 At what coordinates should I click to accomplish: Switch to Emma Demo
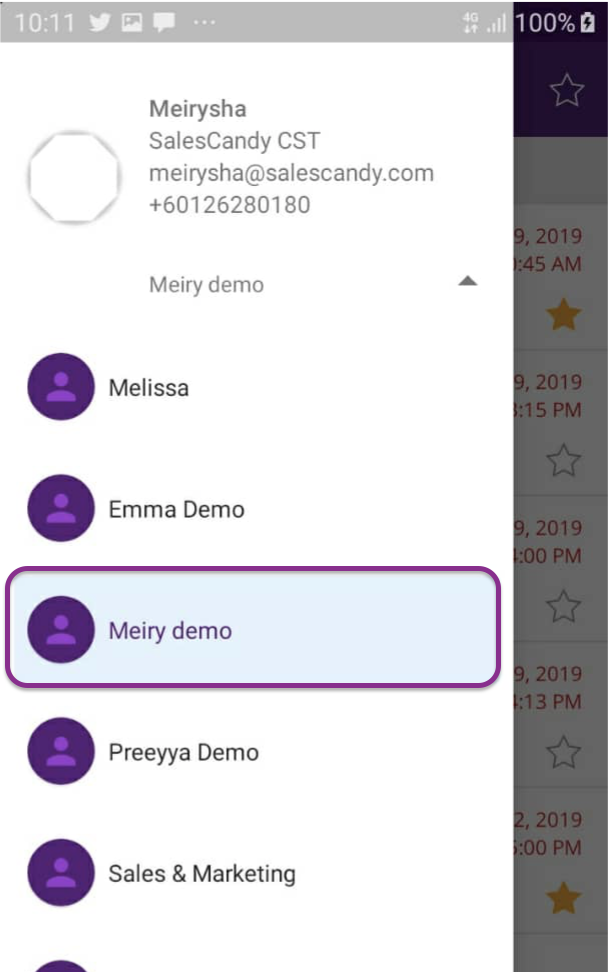point(176,509)
